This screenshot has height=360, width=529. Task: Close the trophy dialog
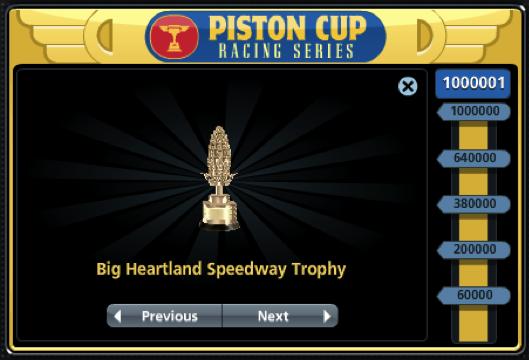(x=408, y=86)
